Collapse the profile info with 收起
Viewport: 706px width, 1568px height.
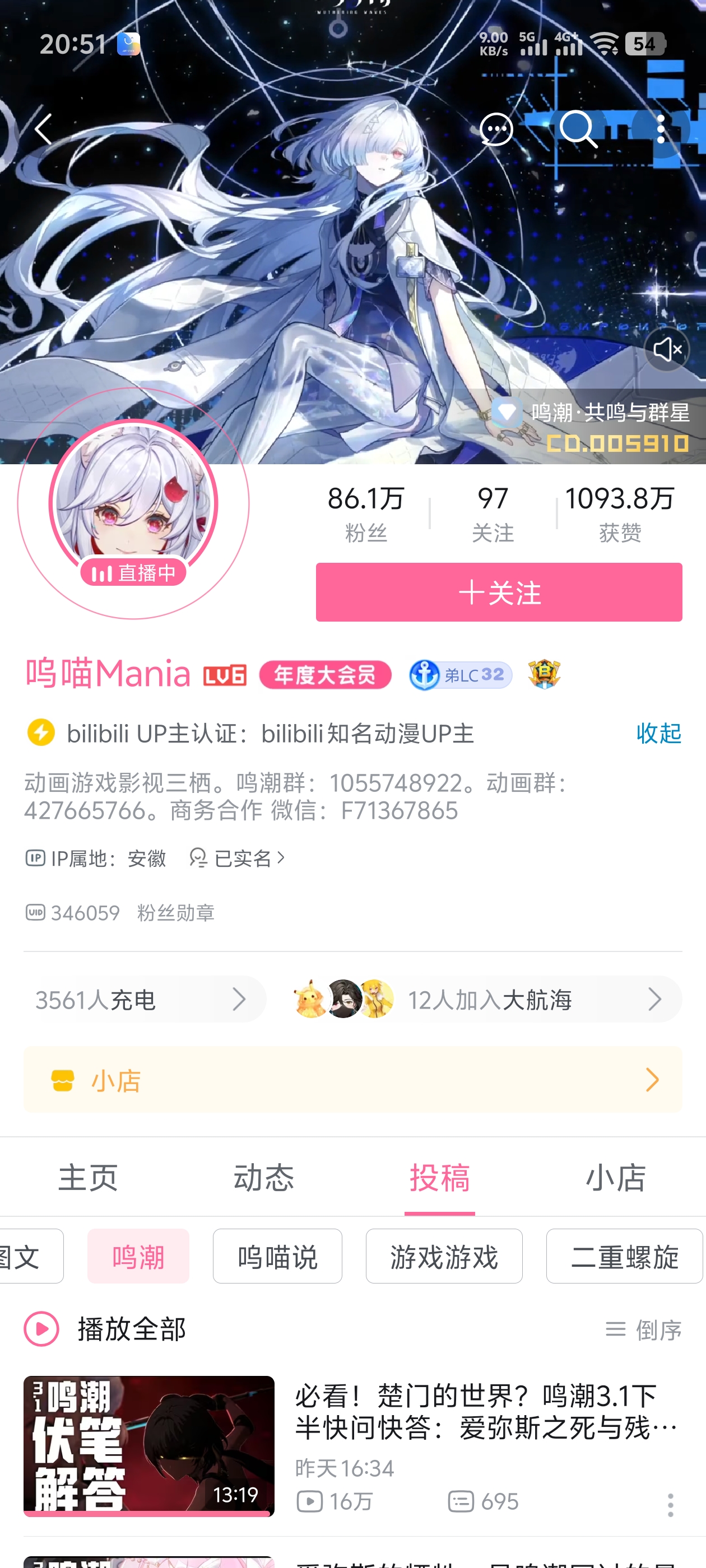click(658, 733)
